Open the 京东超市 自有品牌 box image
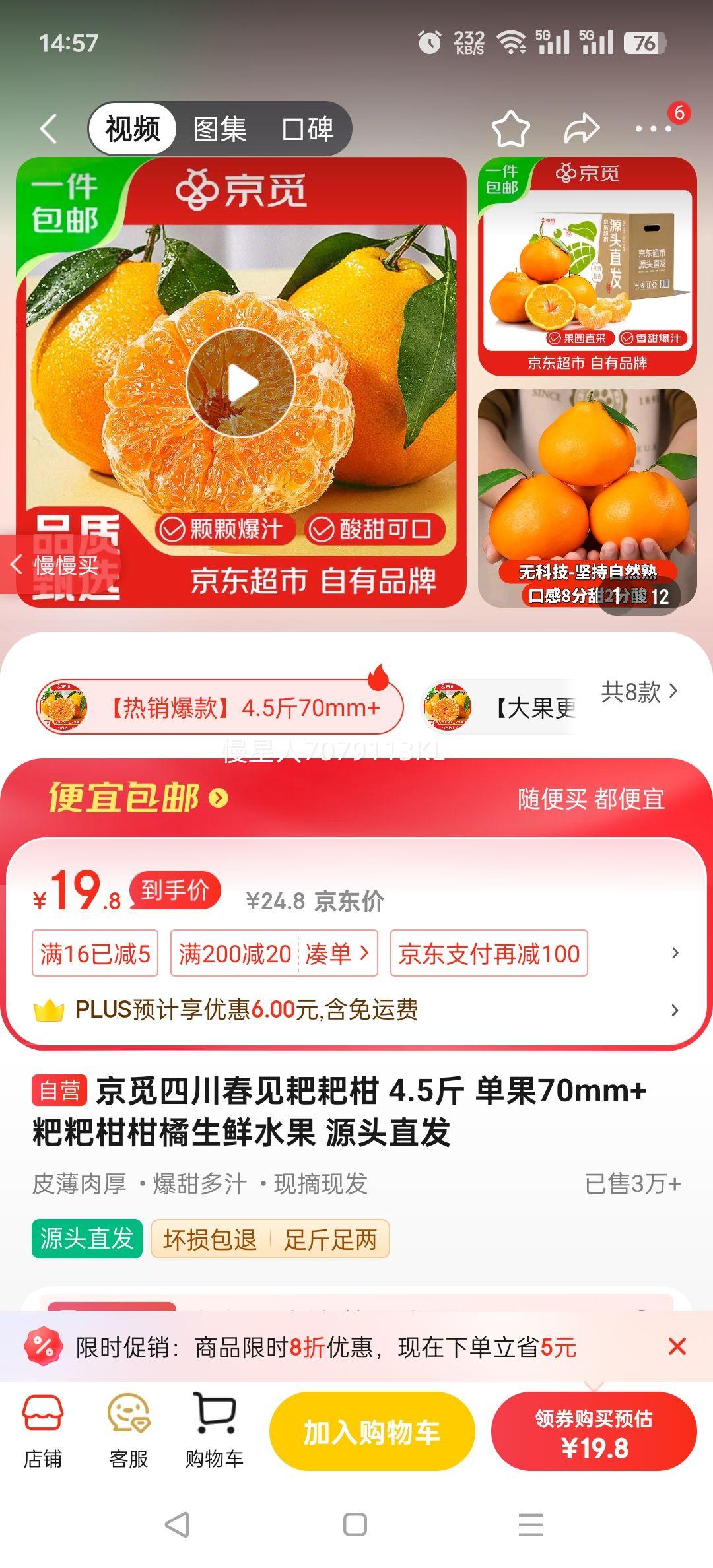This screenshot has width=713, height=1568. click(x=587, y=266)
